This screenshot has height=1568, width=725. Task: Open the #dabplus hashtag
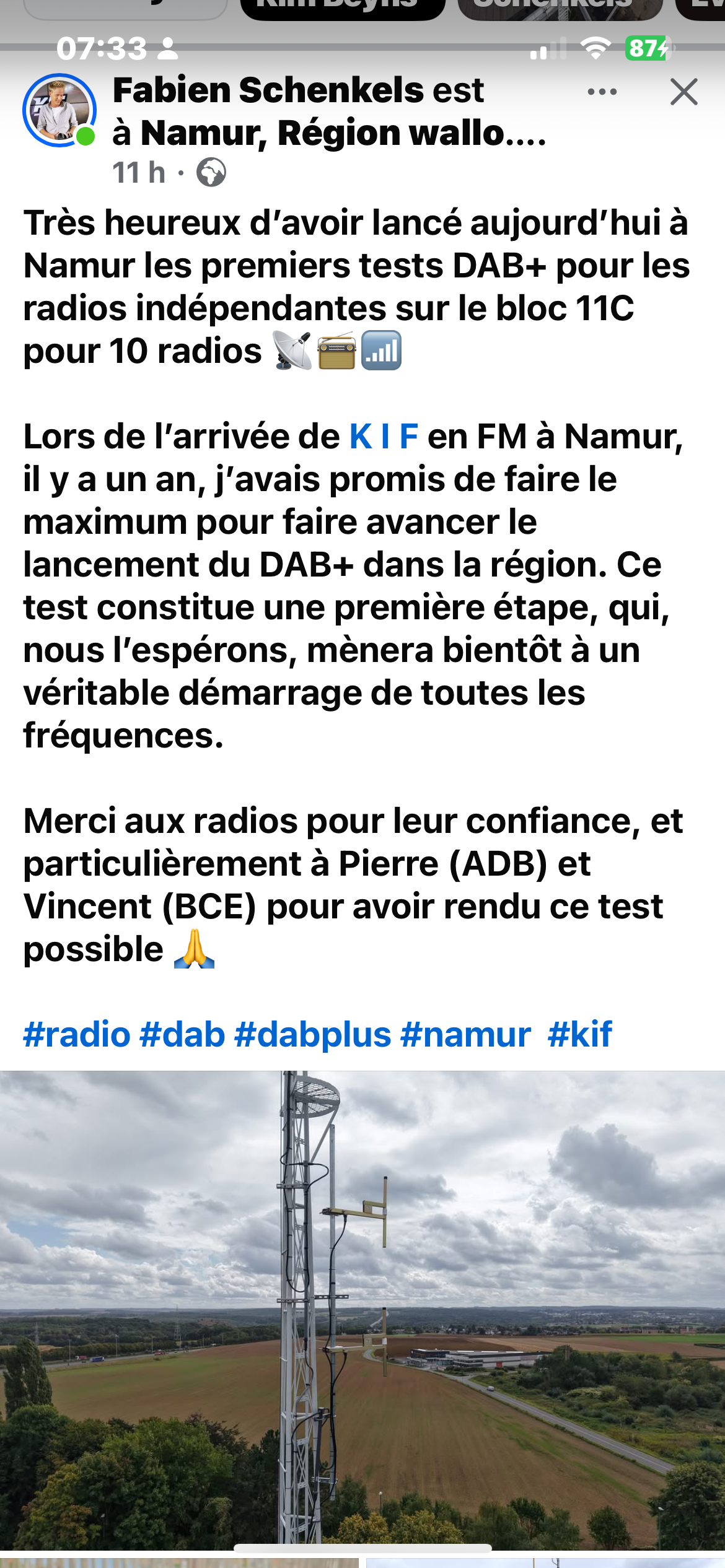pos(313,1035)
